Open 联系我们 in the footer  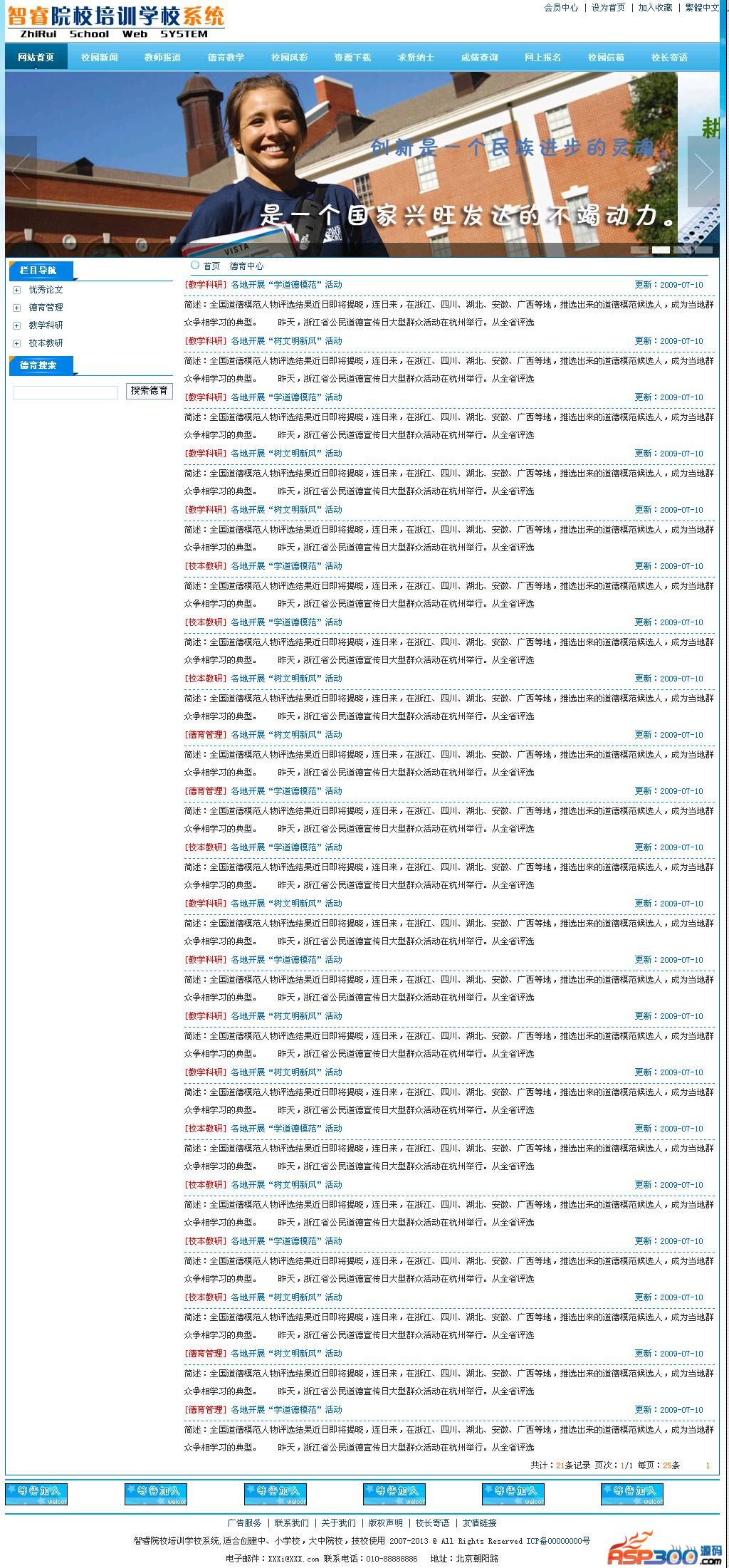click(292, 1523)
